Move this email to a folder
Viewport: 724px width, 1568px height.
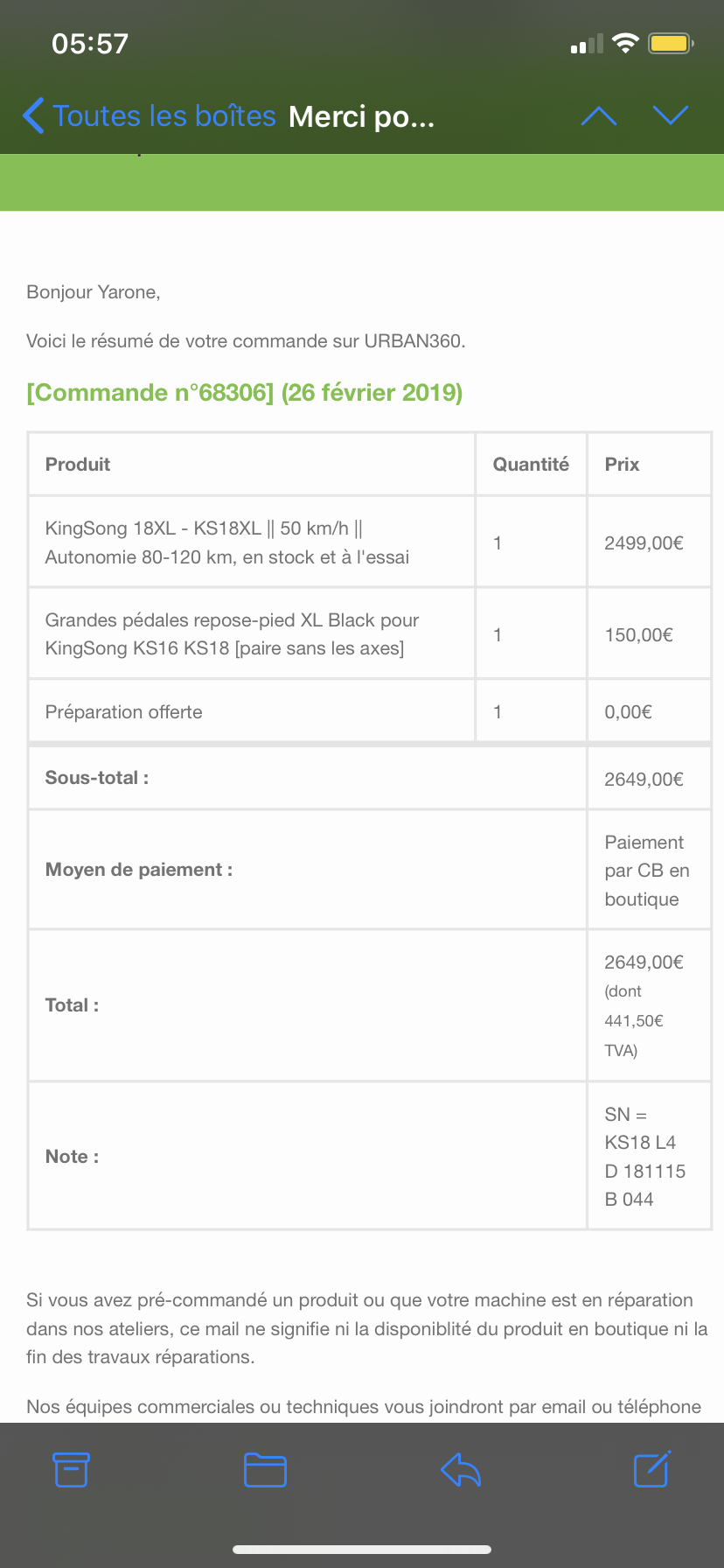pyautogui.click(x=265, y=1470)
